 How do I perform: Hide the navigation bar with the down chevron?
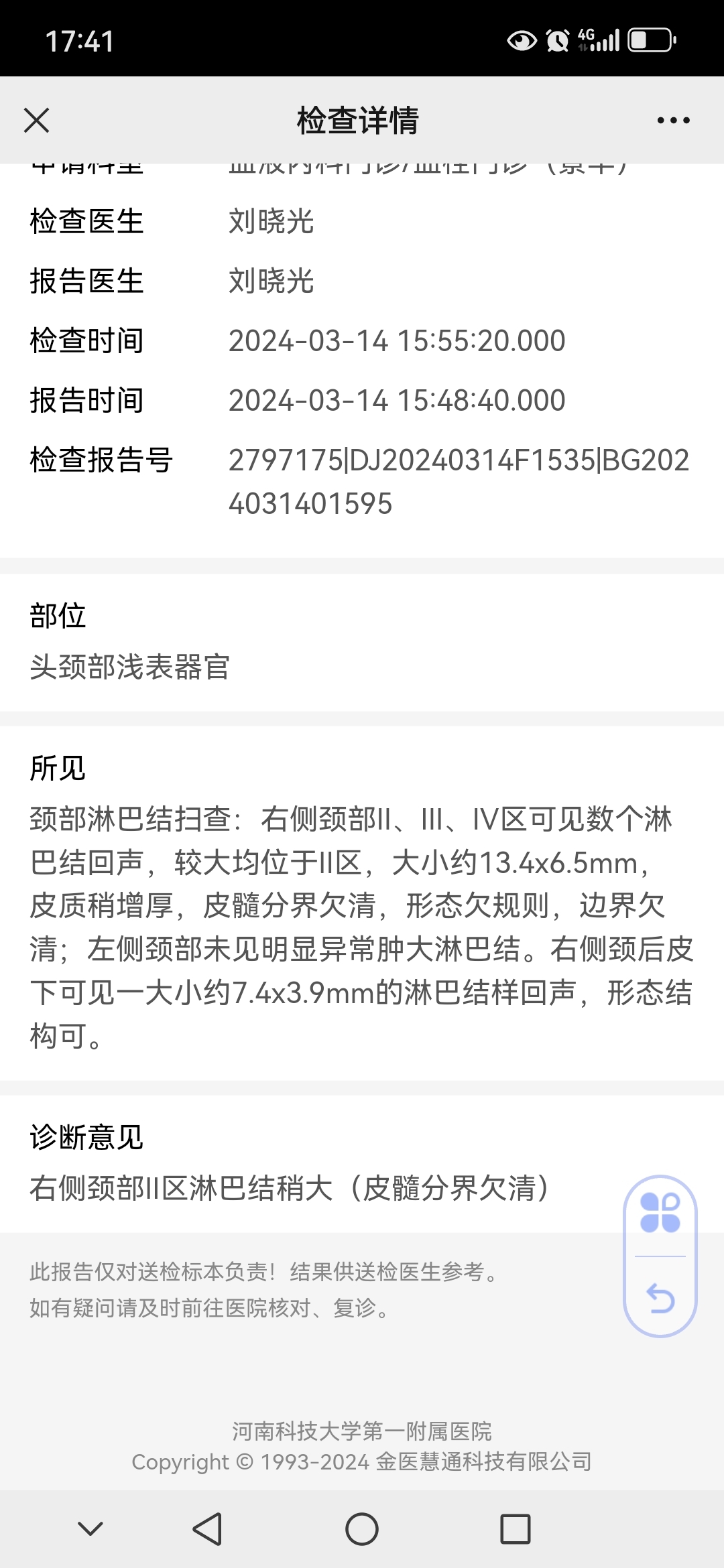click(90, 1528)
